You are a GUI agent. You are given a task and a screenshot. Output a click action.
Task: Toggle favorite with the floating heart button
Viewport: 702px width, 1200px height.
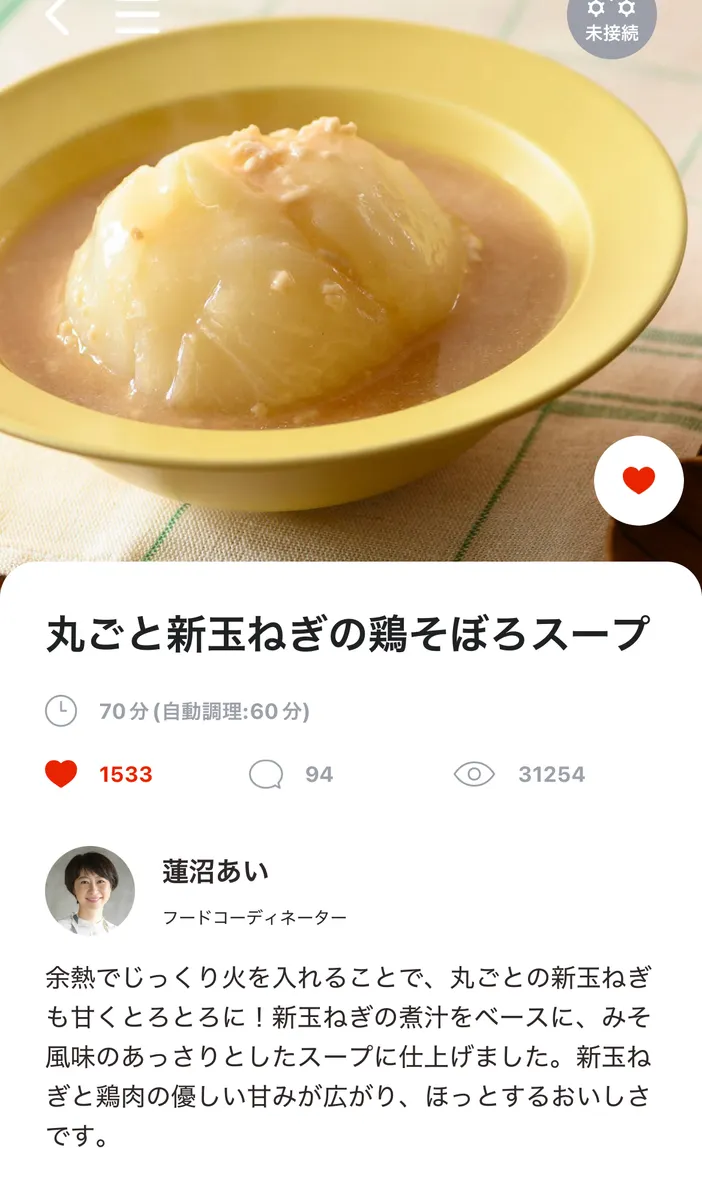(x=638, y=481)
